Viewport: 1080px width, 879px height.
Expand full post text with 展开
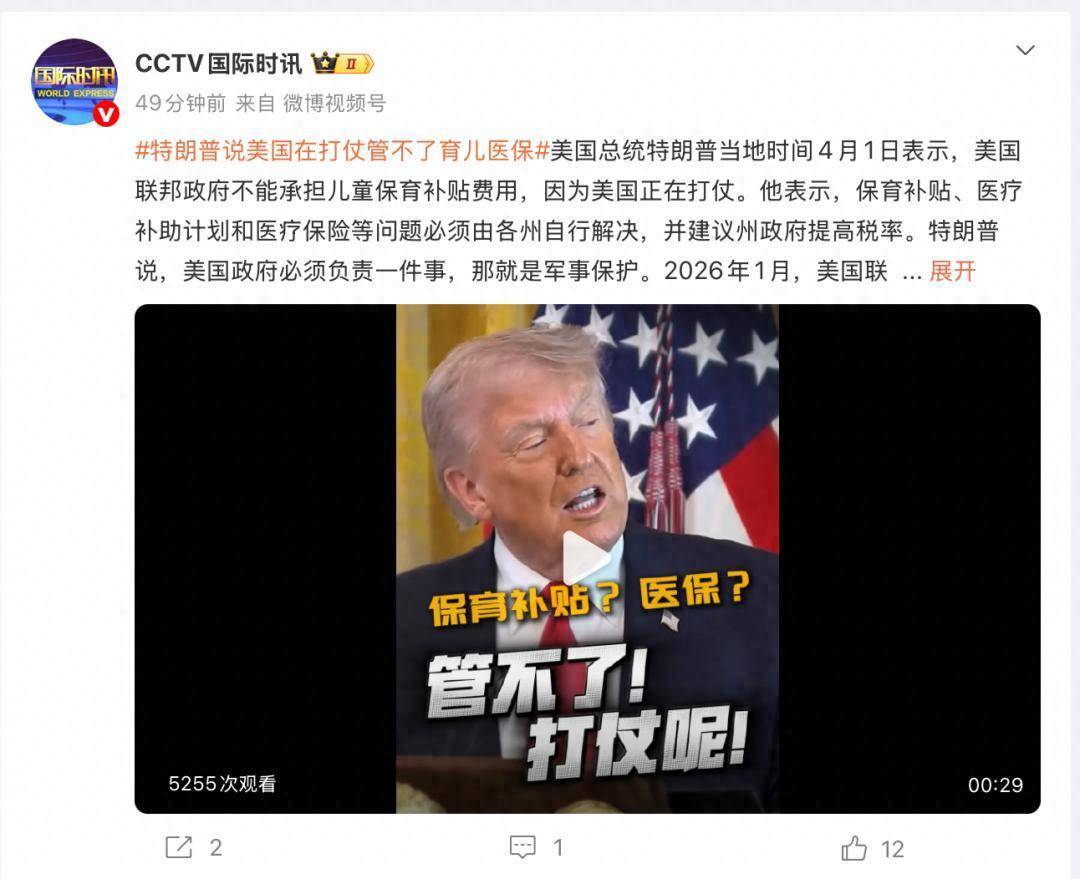(x=952, y=271)
